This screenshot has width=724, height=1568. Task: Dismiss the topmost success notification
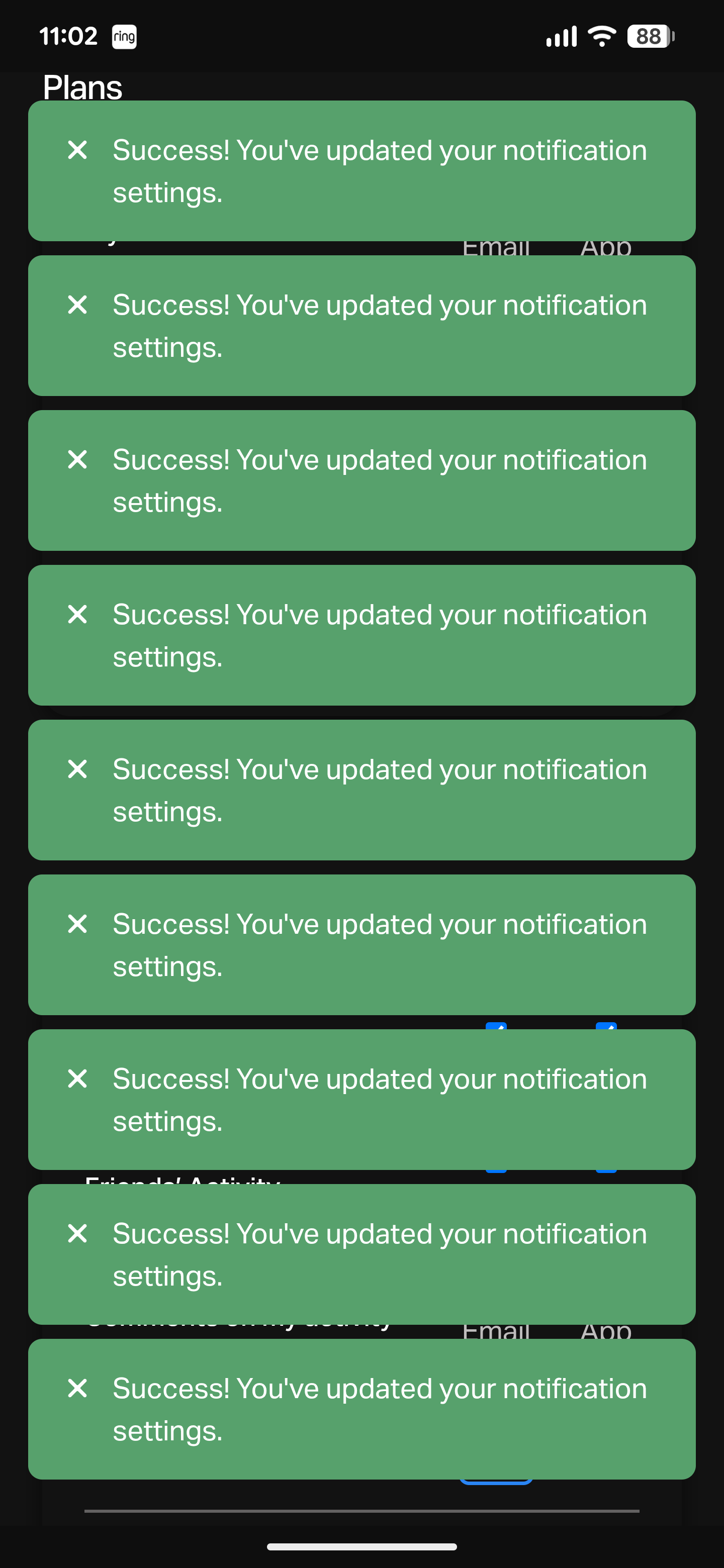[x=78, y=149]
